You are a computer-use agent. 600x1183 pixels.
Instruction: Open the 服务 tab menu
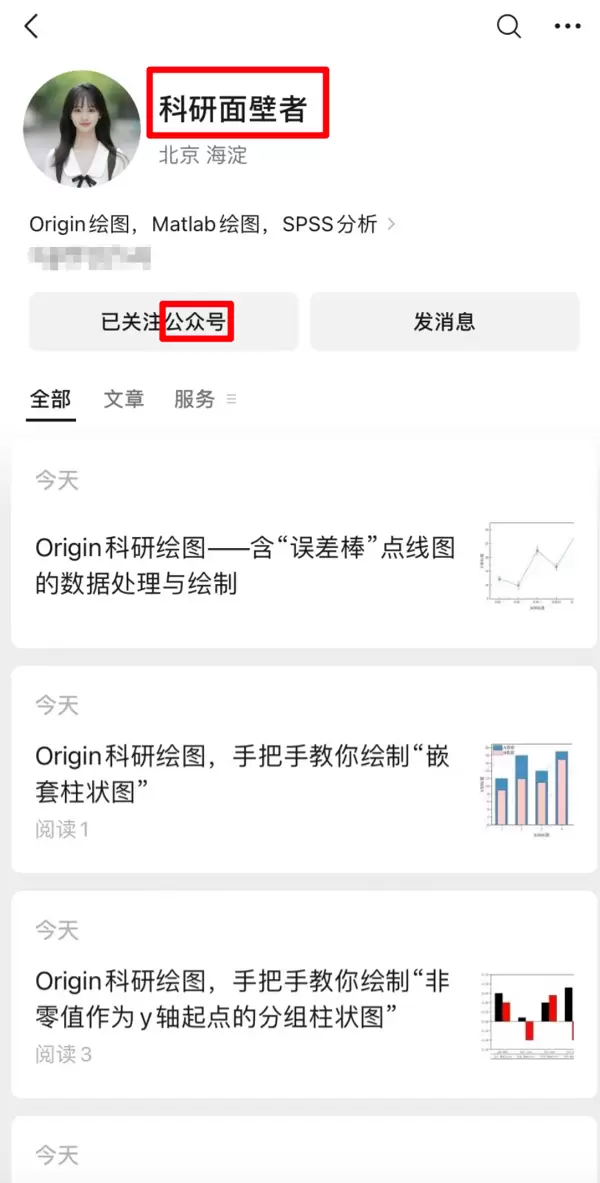click(x=204, y=399)
